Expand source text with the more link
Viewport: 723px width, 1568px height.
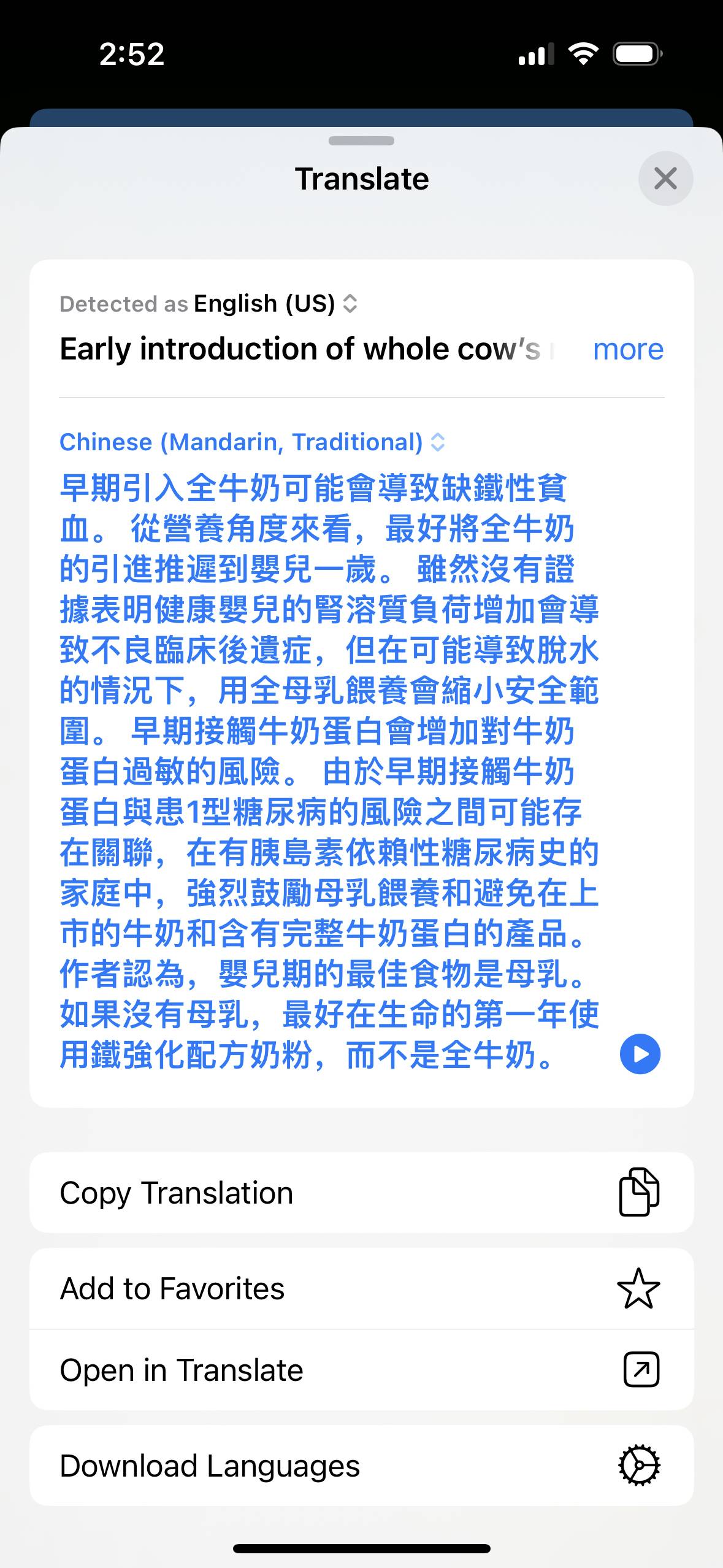coord(628,350)
